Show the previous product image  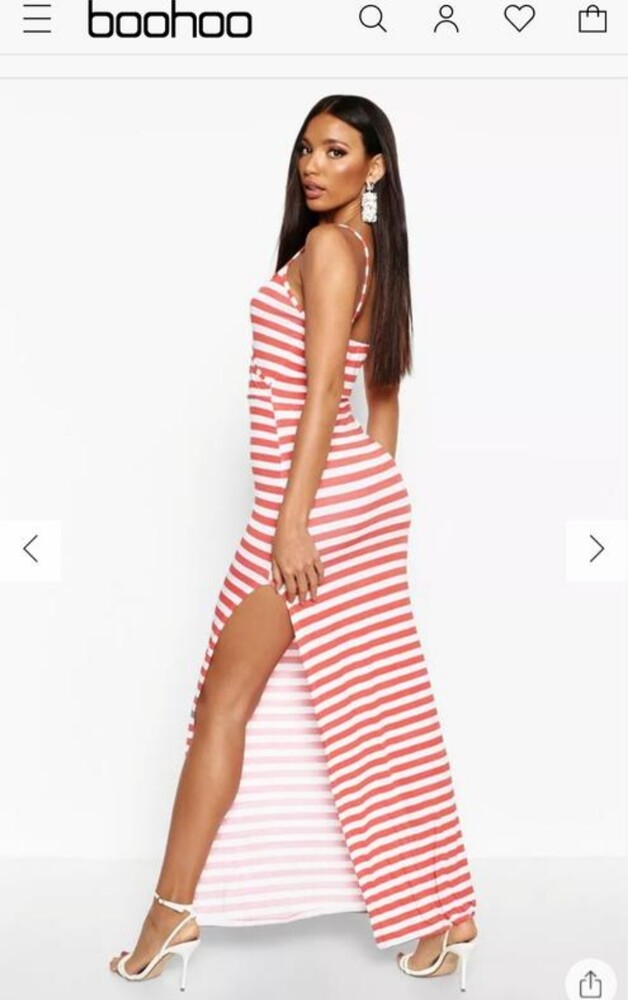[x=30, y=549]
